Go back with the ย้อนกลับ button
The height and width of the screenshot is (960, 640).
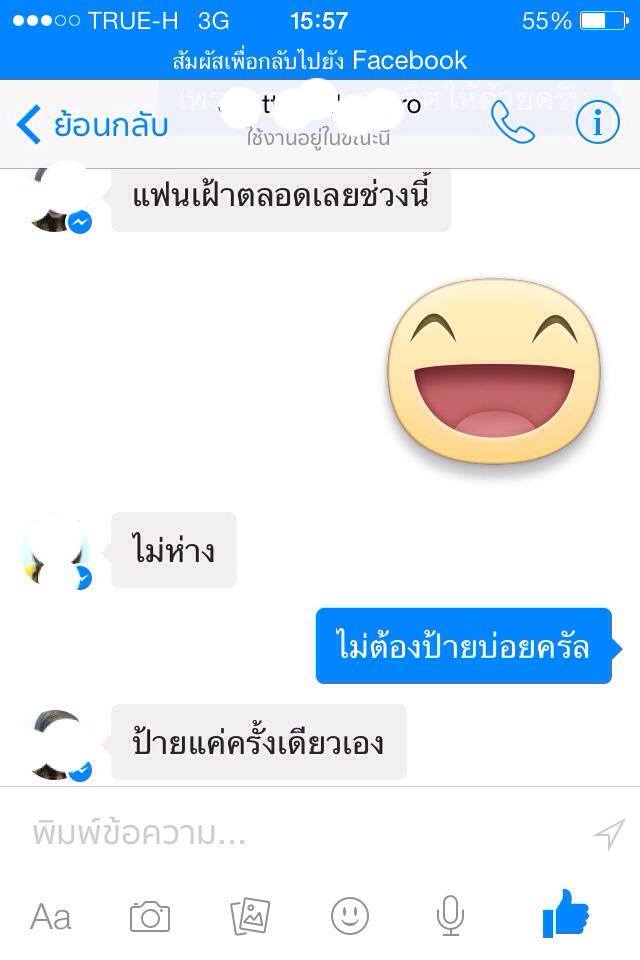[x=92, y=125]
